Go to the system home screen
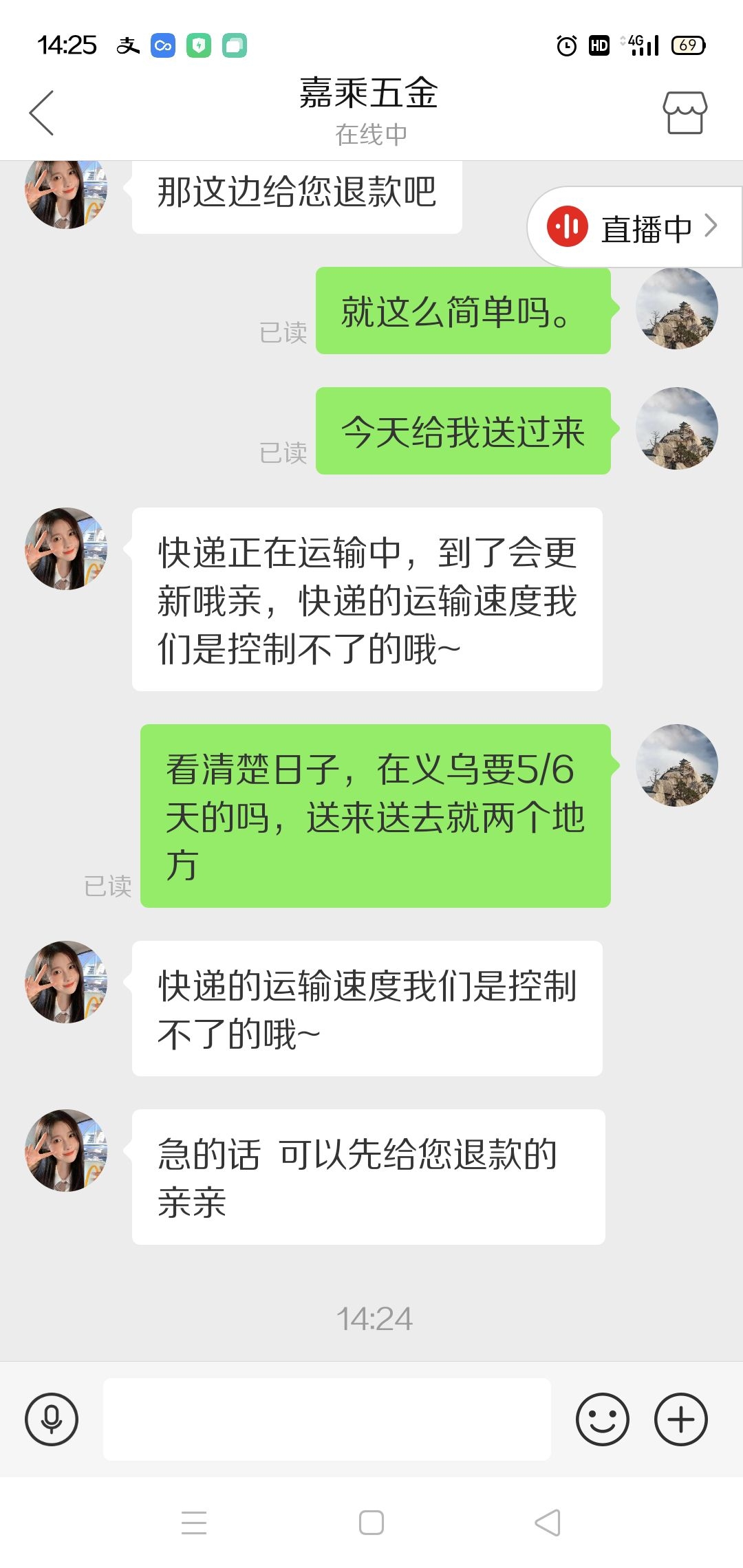 [371, 1523]
